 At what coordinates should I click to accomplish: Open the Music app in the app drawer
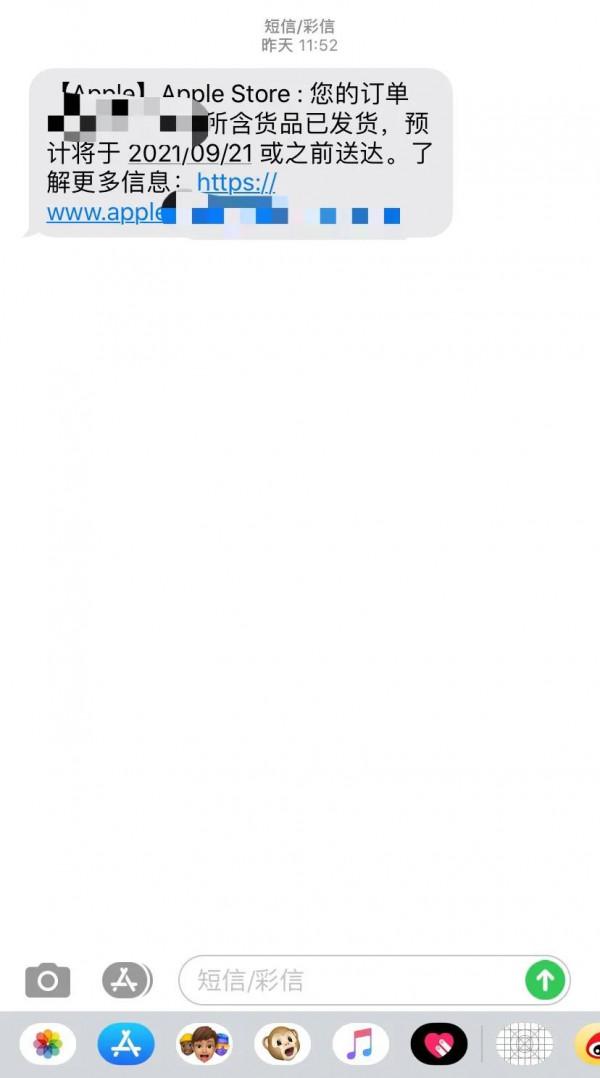click(x=360, y=1045)
